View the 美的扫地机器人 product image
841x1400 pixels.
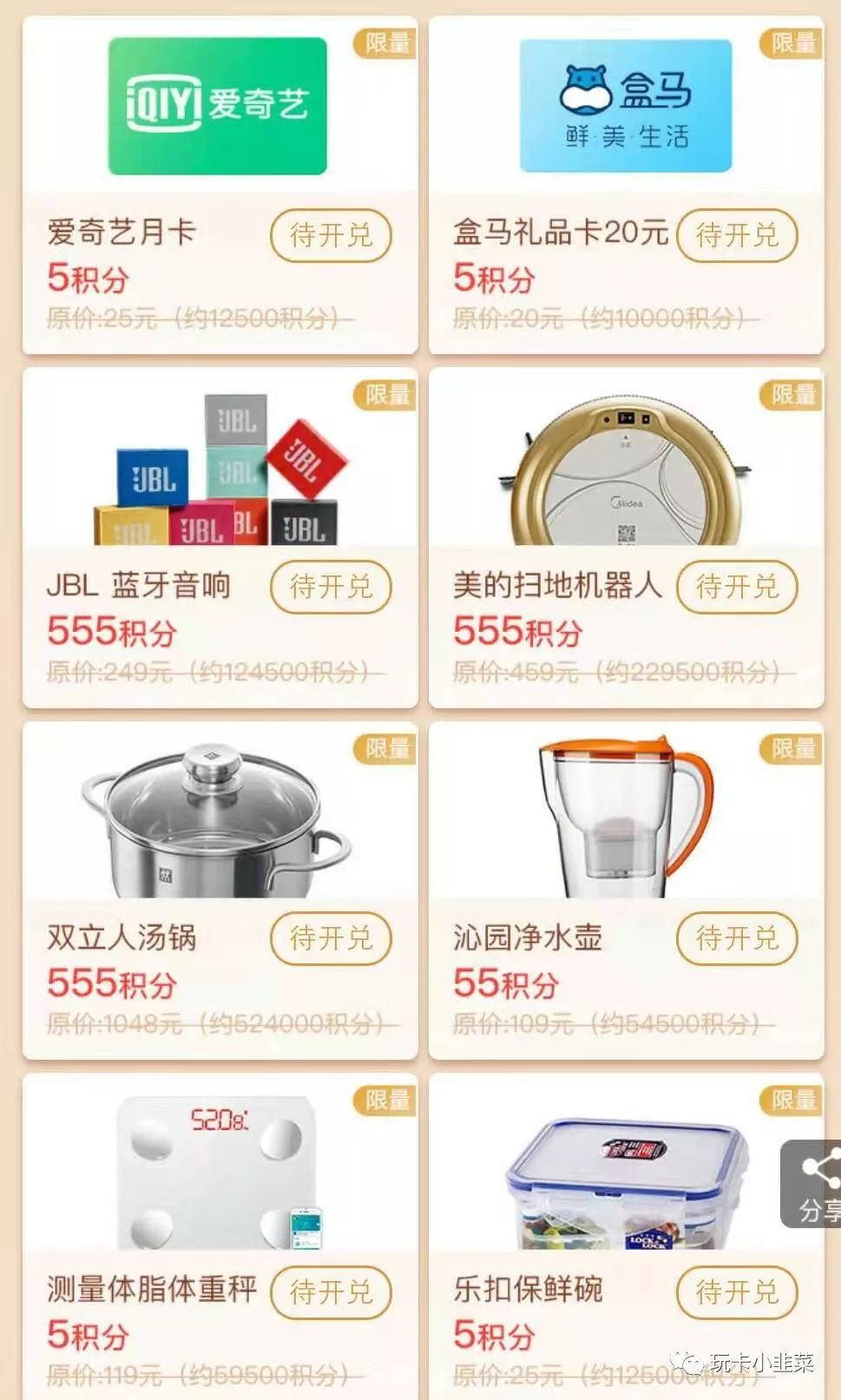626,470
